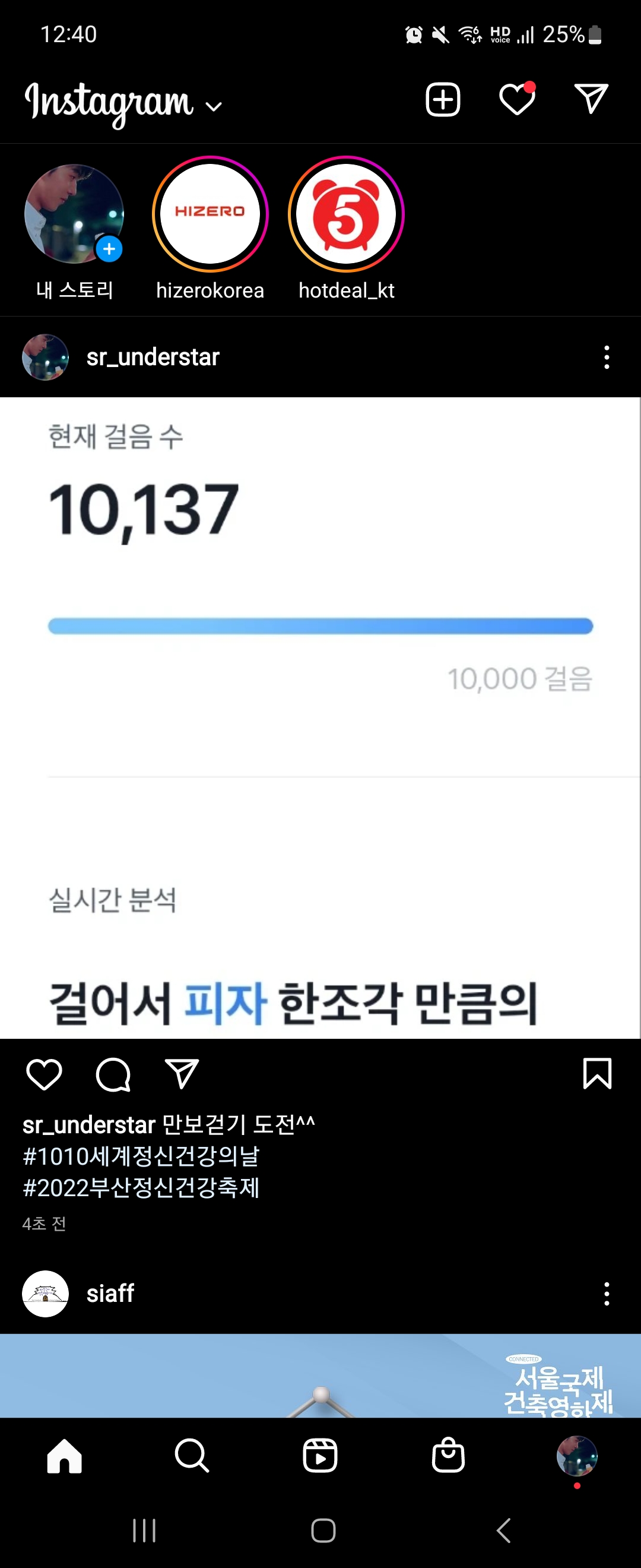Image resolution: width=641 pixels, height=1568 pixels.
Task: Comment on sr_understar's post
Action: point(113,1074)
